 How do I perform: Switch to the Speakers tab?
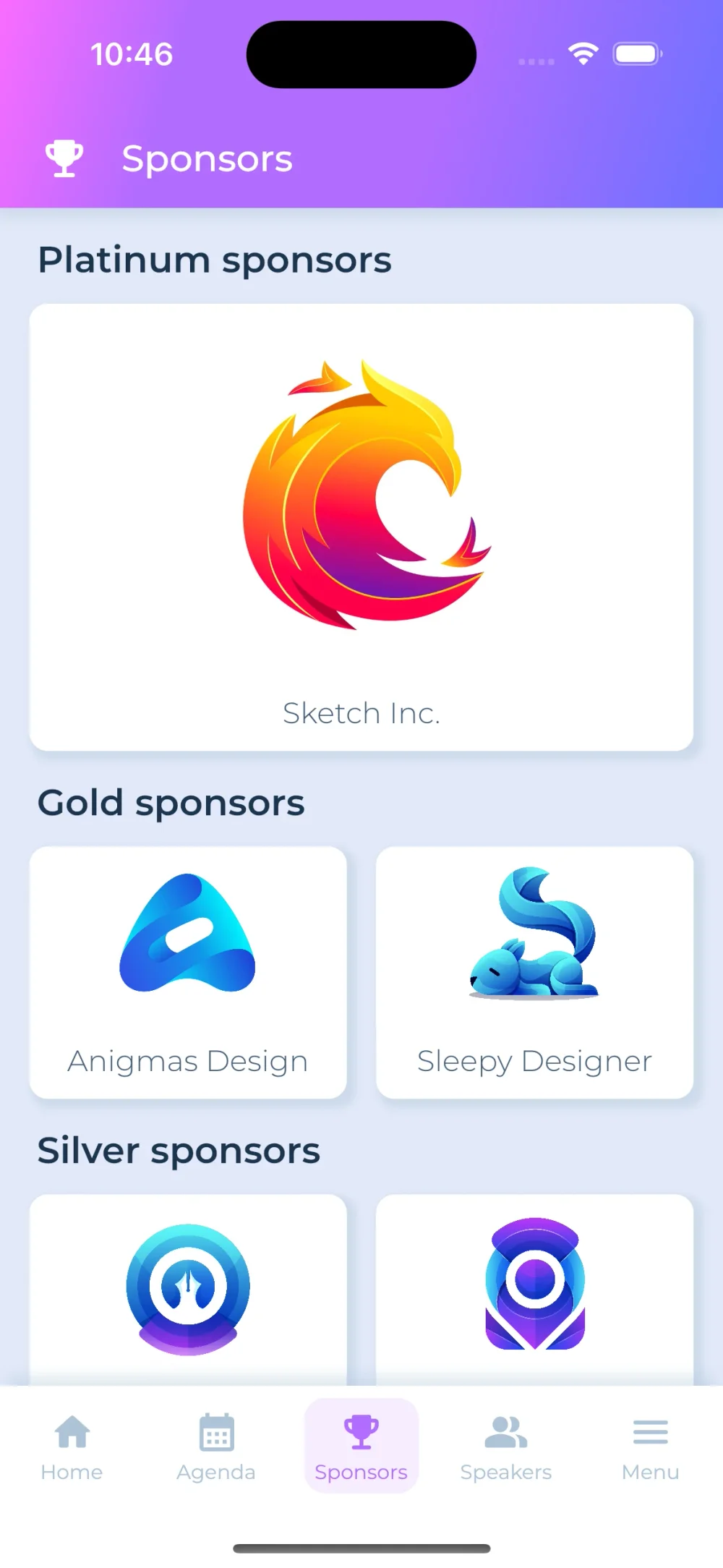click(x=505, y=1446)
